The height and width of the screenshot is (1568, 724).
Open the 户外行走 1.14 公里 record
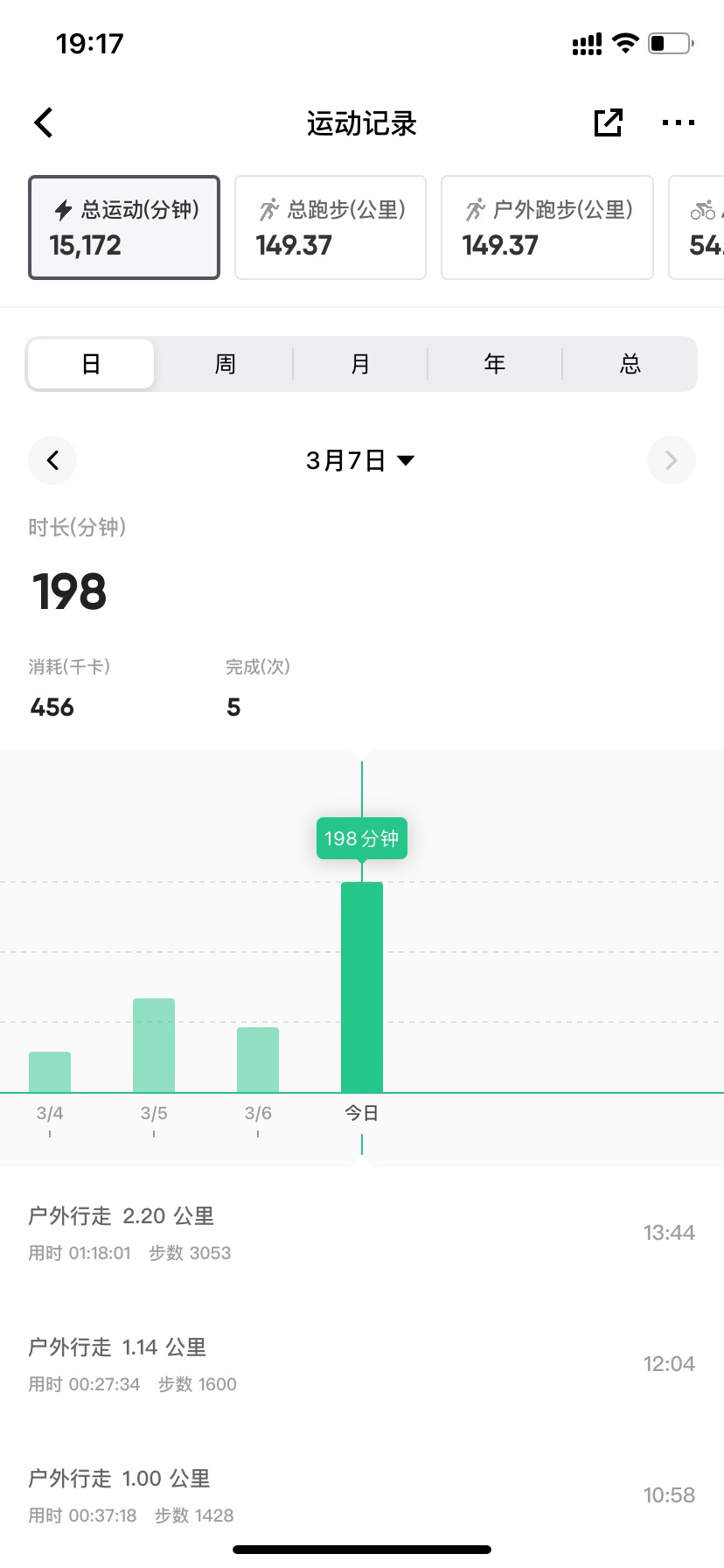point(362,1364)
